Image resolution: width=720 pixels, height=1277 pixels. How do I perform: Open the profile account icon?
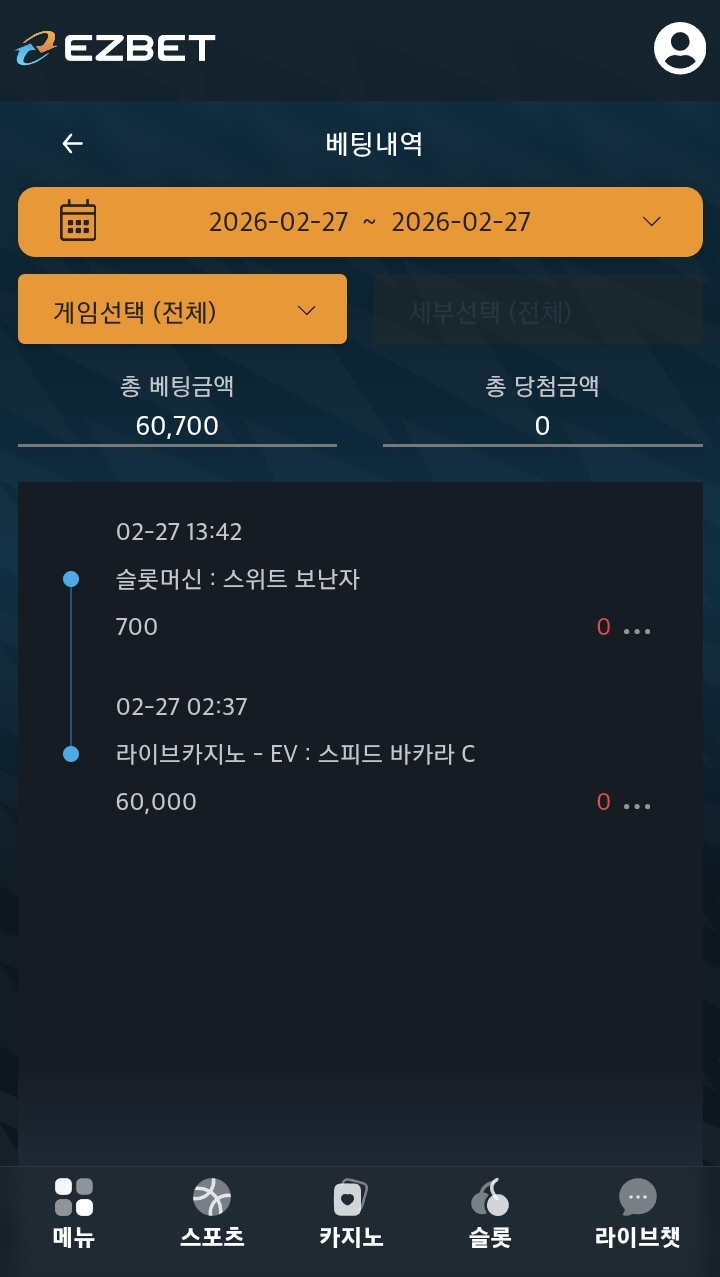coord(679,48)
